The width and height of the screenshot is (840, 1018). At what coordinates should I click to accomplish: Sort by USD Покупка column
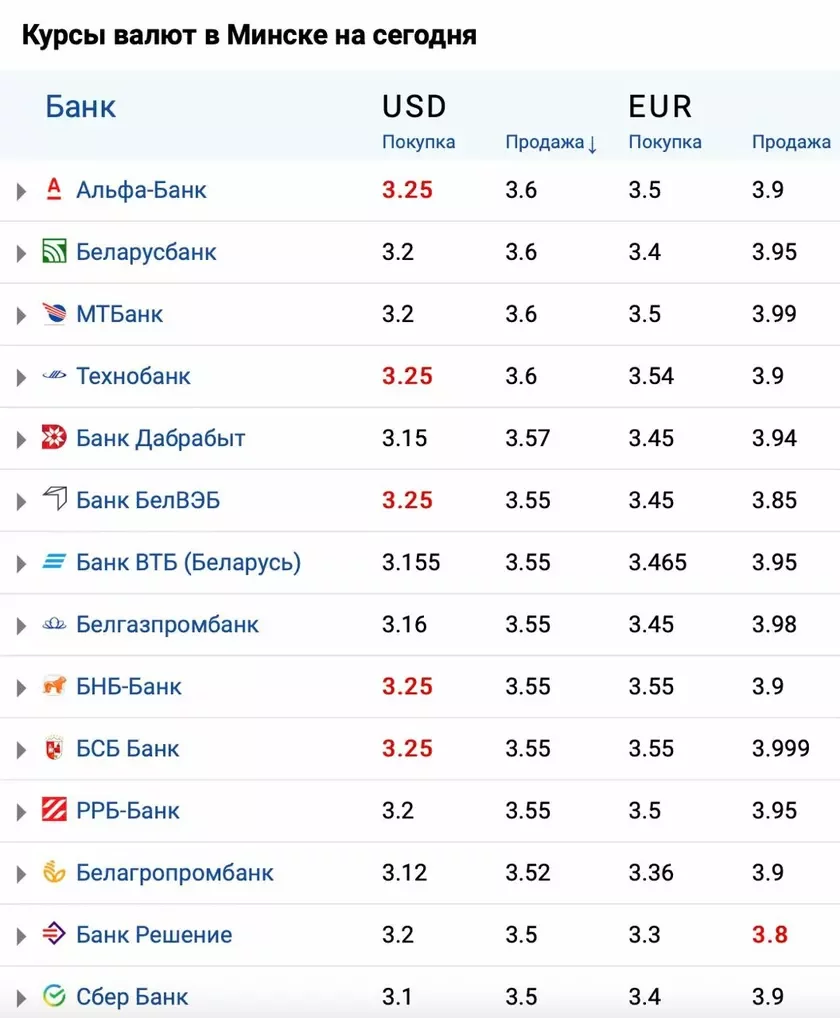pyautogui.click(x=418, y=143)
